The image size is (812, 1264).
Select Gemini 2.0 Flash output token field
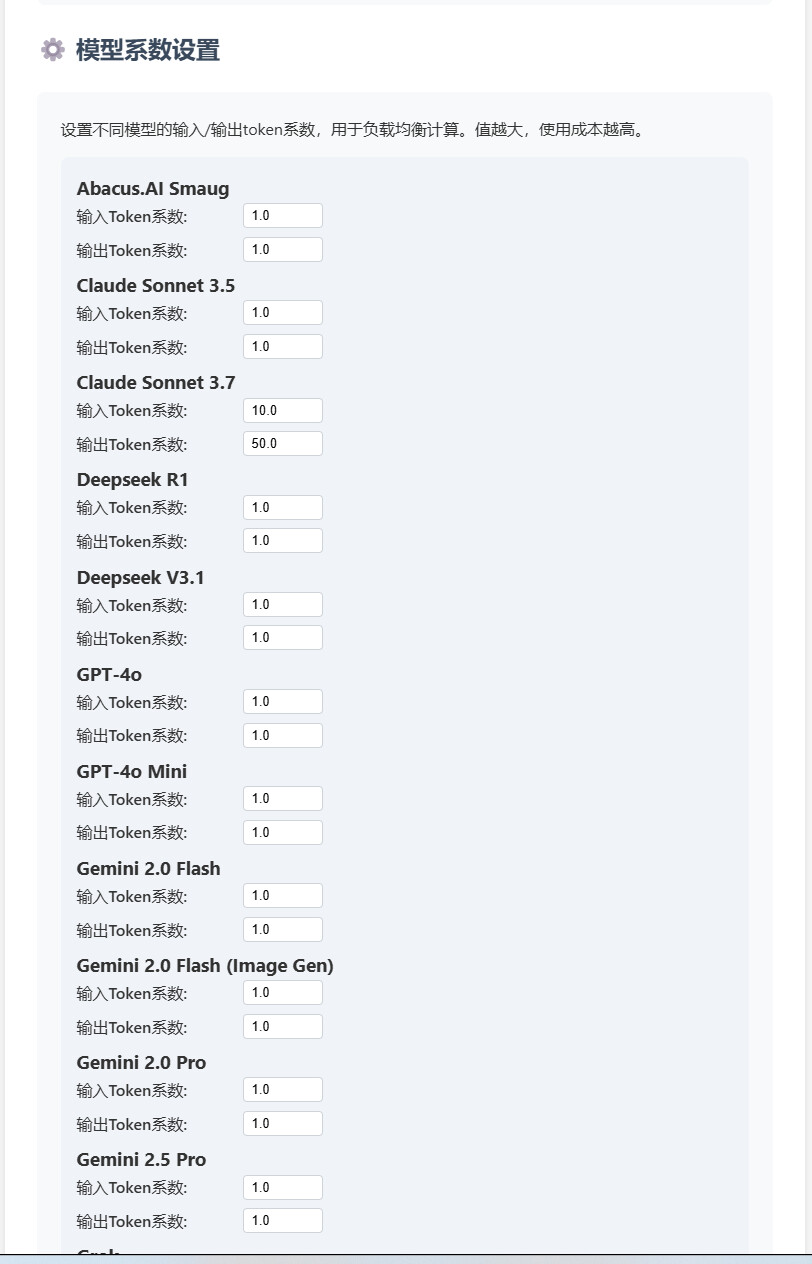pos(282,930)
